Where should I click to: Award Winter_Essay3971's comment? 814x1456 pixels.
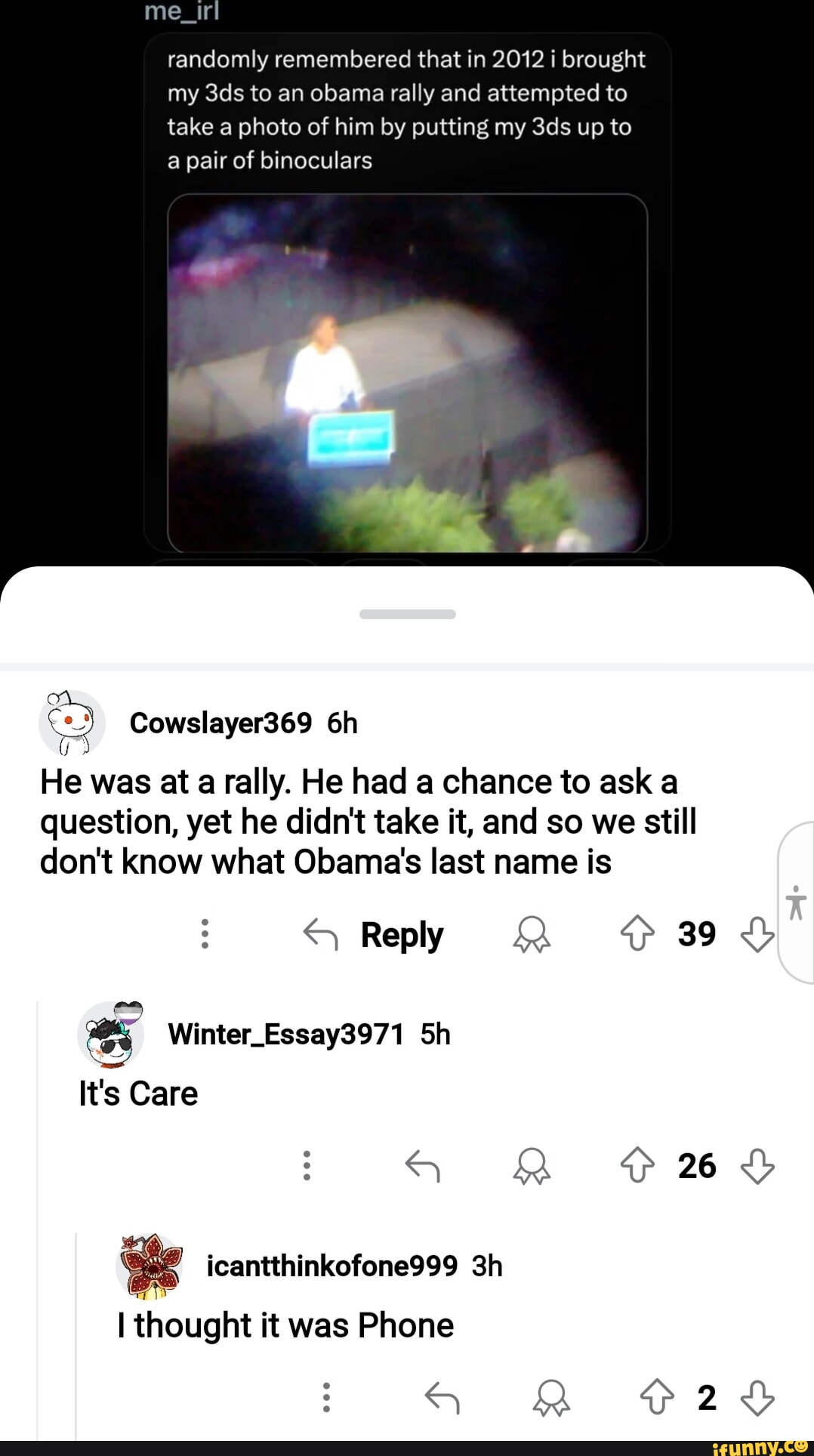click(x=532, y=1166)
